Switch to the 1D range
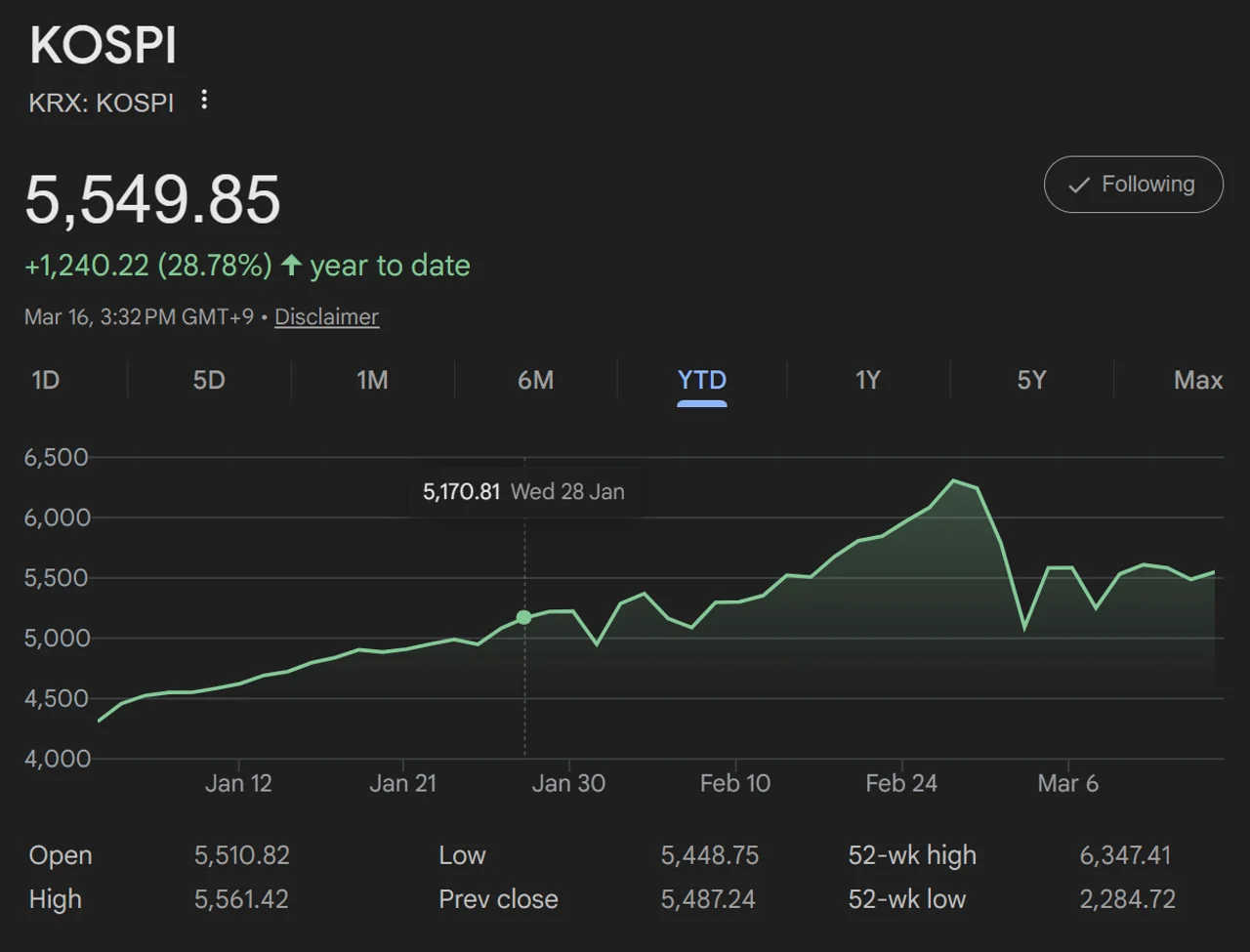This screenshot has width=1250, height=952. pyautogui.click(x=46, y=380)
